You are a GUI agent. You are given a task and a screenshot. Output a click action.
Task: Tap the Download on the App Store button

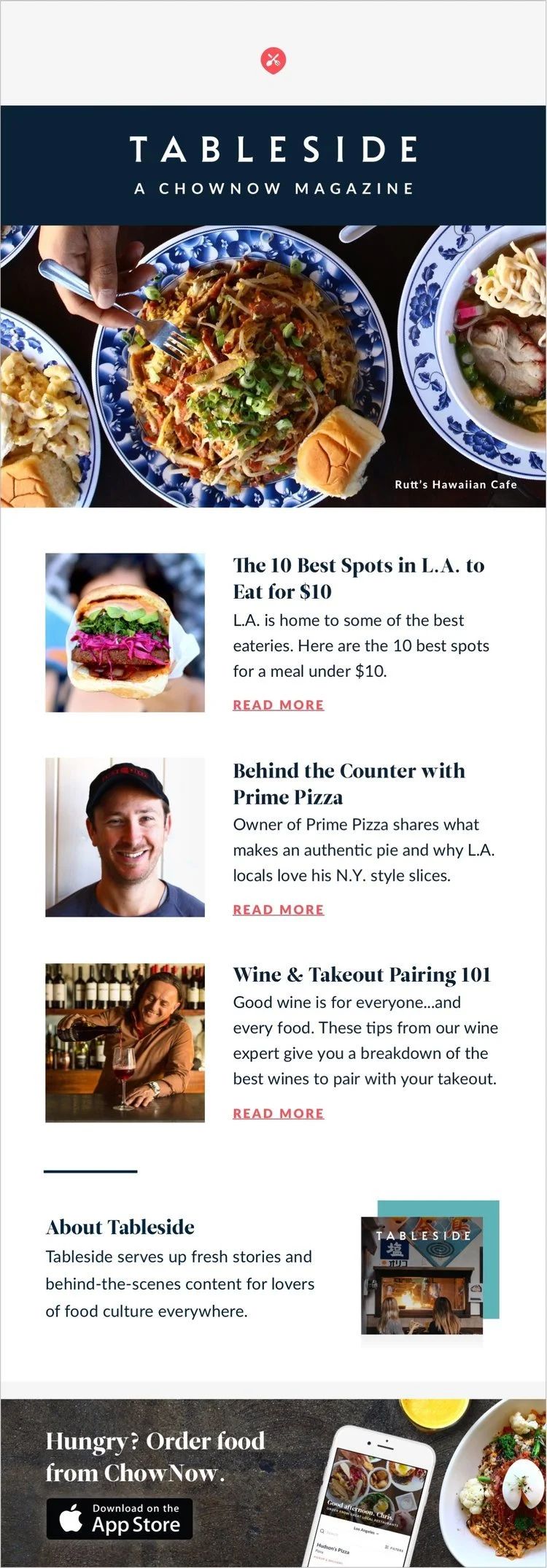[120, 1518]
